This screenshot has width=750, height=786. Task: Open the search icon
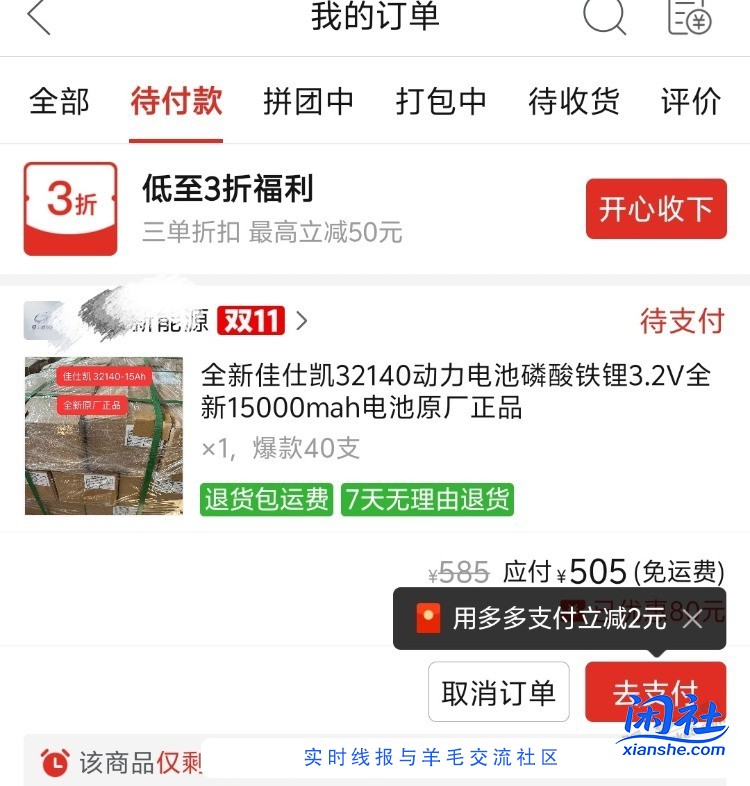pos(604,17)
